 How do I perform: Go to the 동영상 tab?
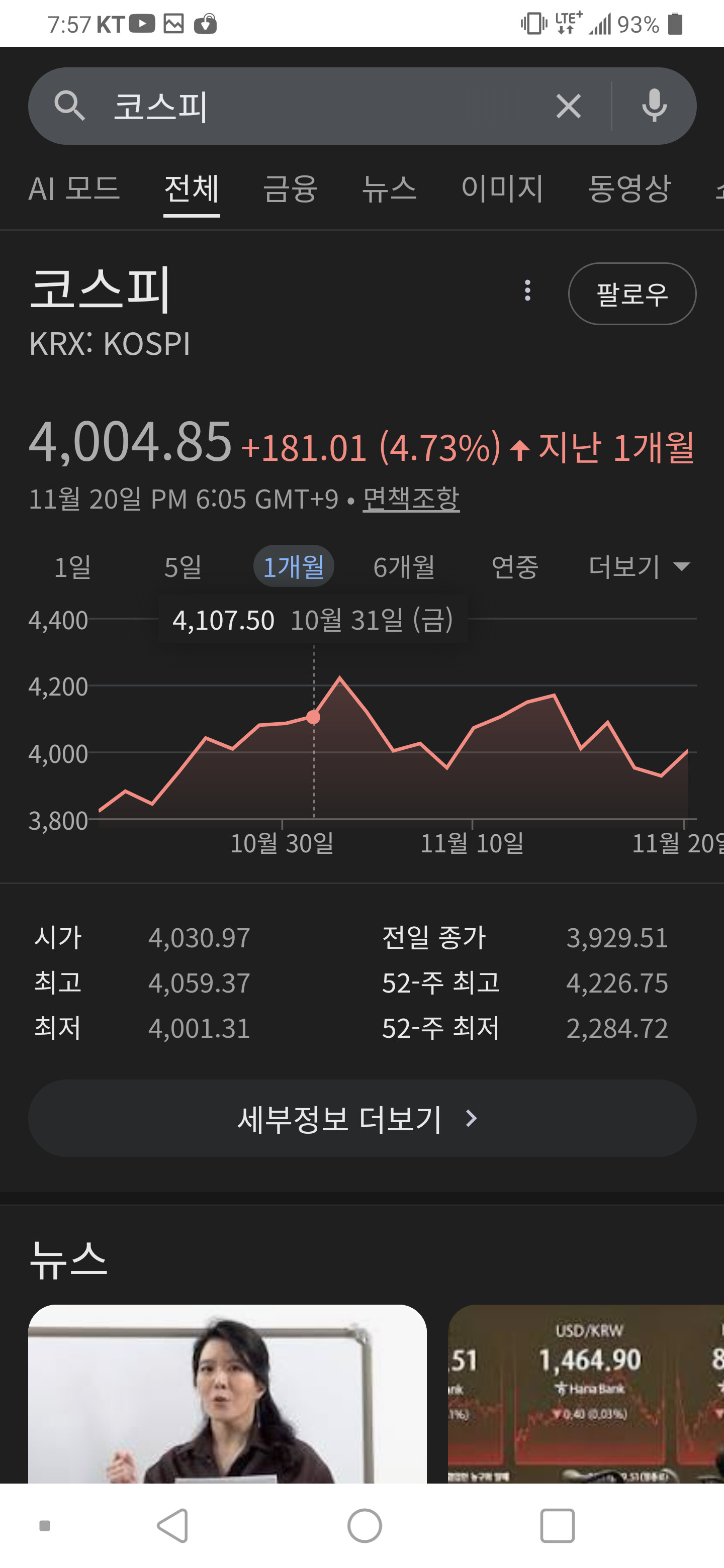(x=629, y=188)
